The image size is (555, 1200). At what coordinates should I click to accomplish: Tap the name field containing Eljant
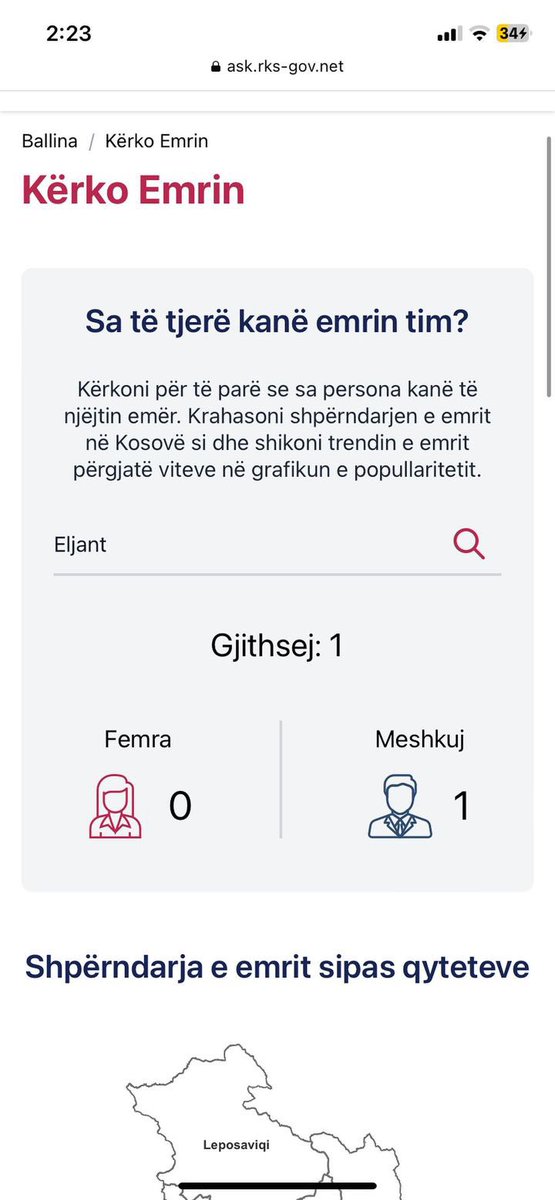277,545
